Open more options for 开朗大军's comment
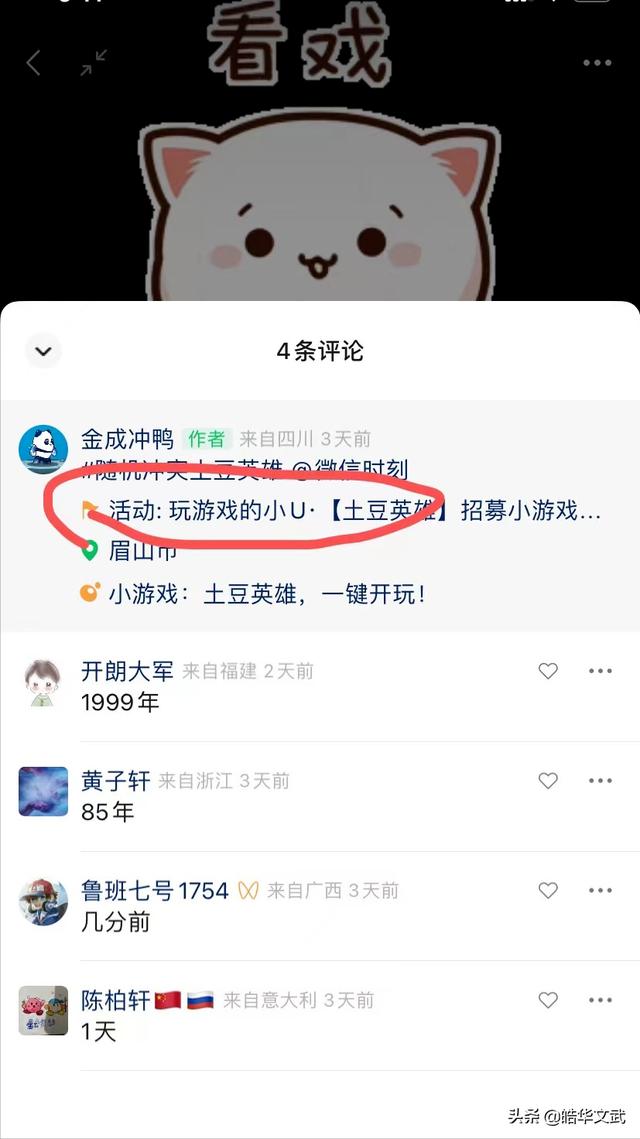The width and height of the screenshot is (640, 1139). 600,671
